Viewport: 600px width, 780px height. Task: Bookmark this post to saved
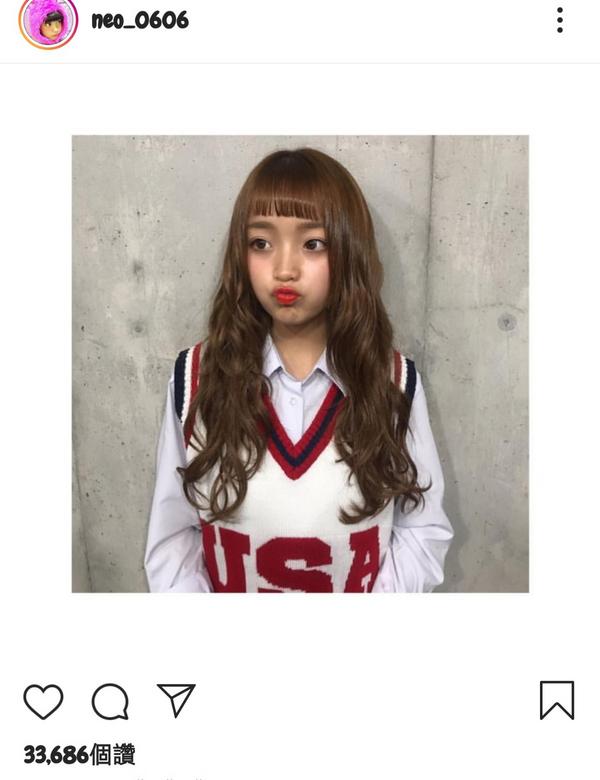557,700
